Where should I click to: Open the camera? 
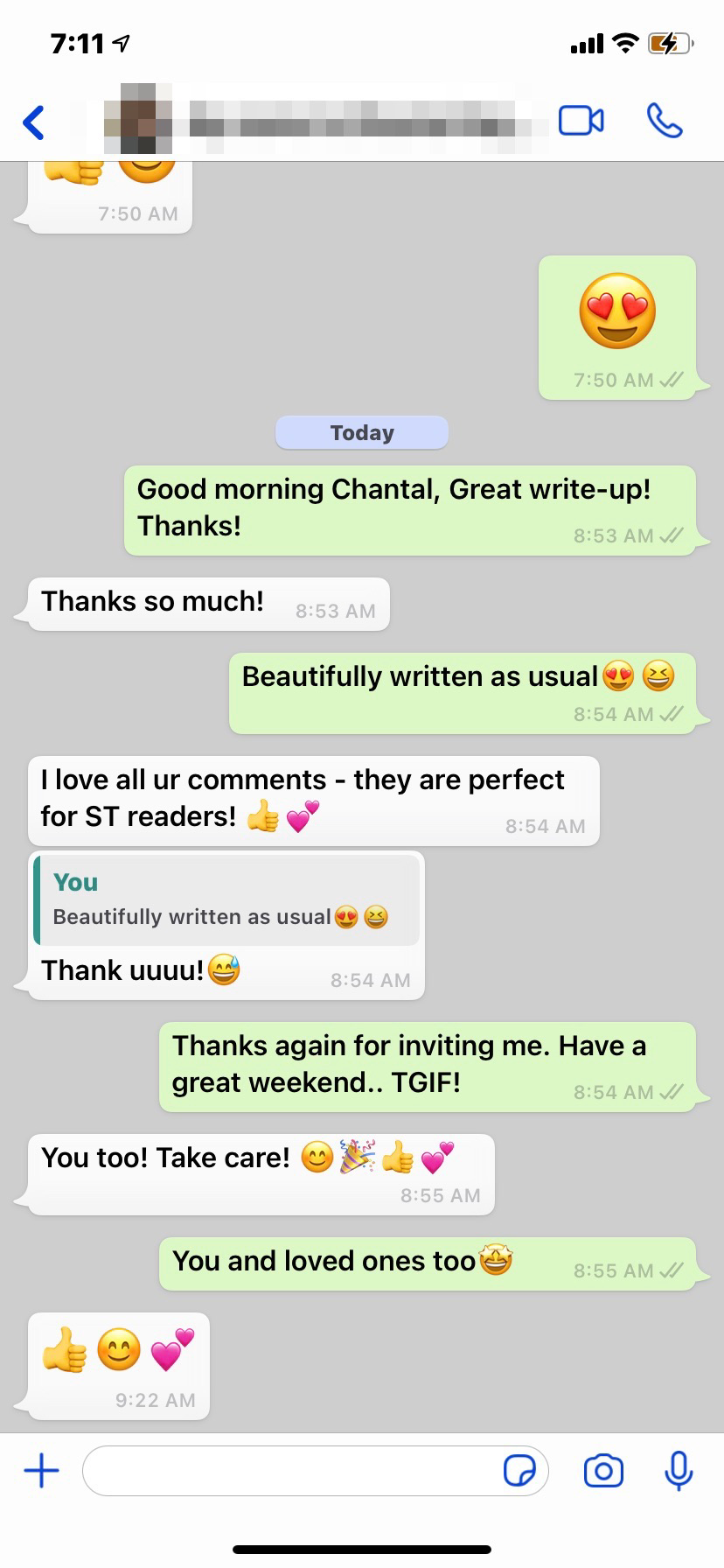(603, 1471)
